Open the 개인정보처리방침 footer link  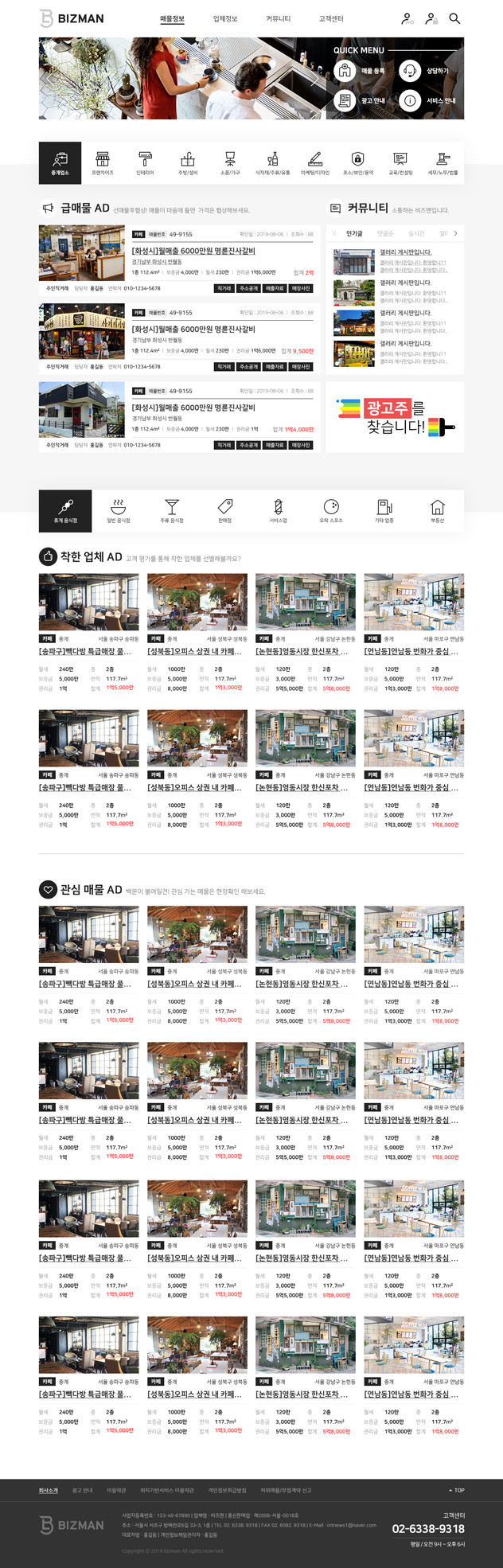click(227, 1490)
